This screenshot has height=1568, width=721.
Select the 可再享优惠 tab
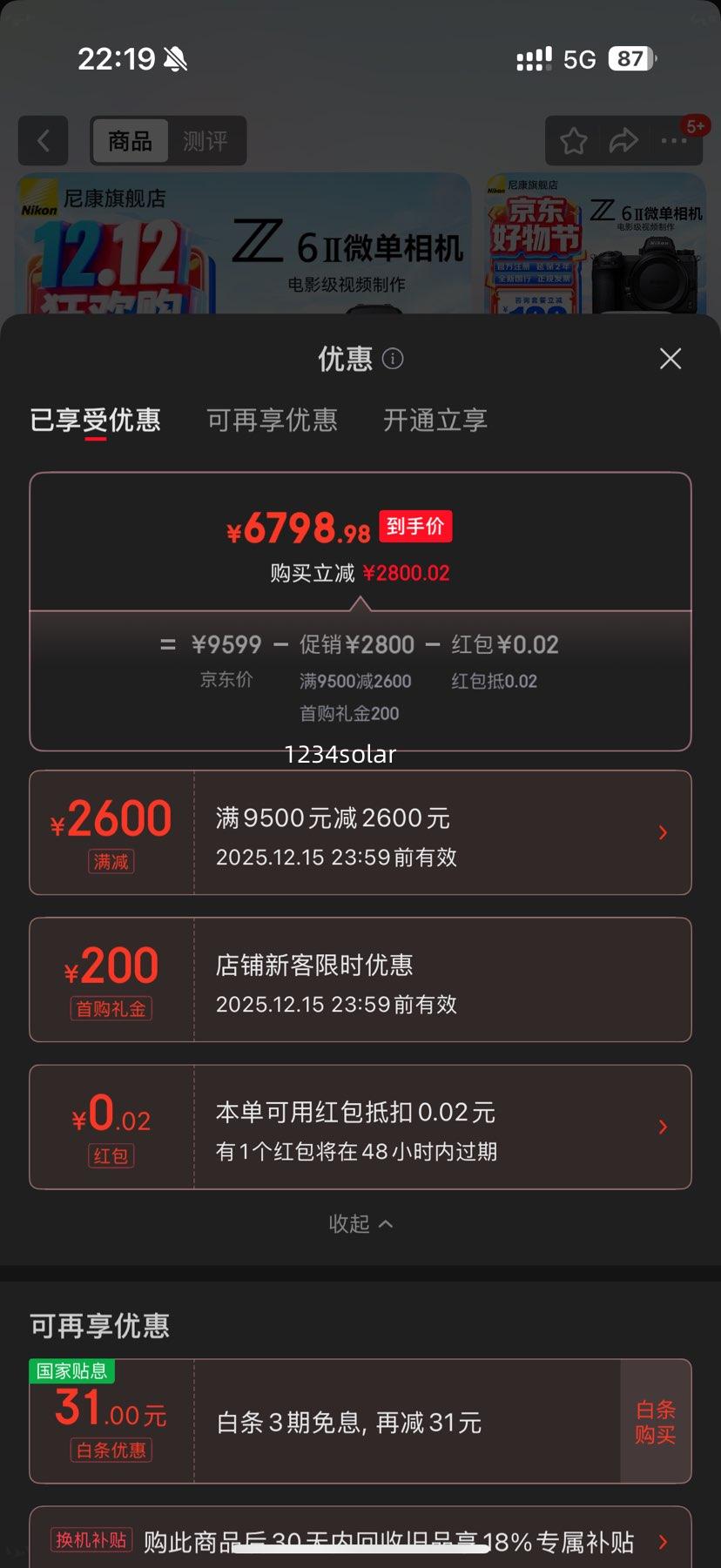272,421
